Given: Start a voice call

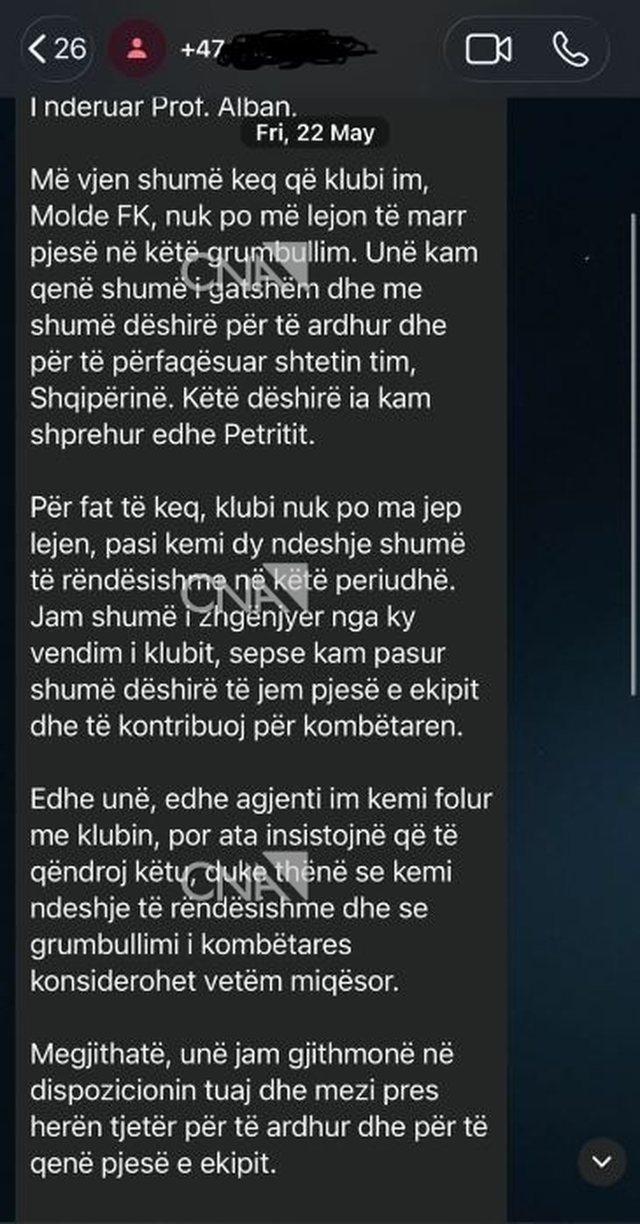Looking at the screenshot, I should click(571, 49).
